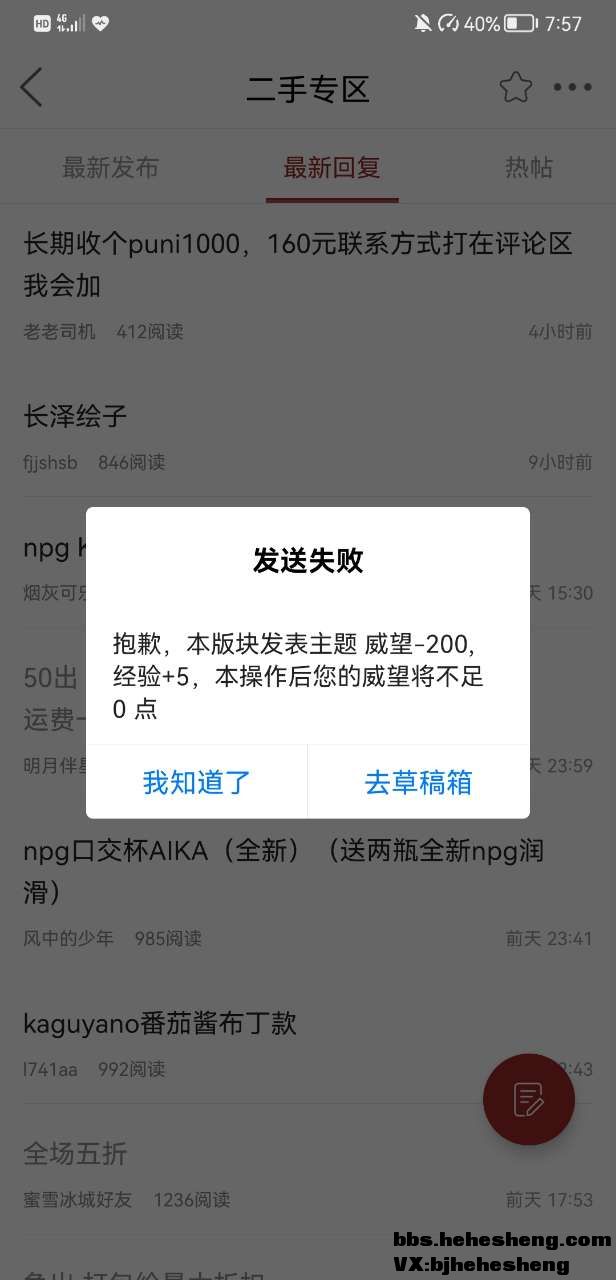This screenshot has height=1280, width=616.
Task: Go back from 二手专区
Action: 32,88
